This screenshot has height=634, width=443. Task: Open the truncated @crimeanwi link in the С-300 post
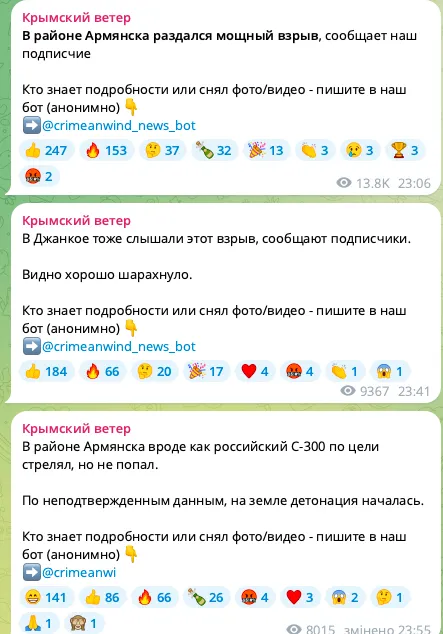point(79,572)
